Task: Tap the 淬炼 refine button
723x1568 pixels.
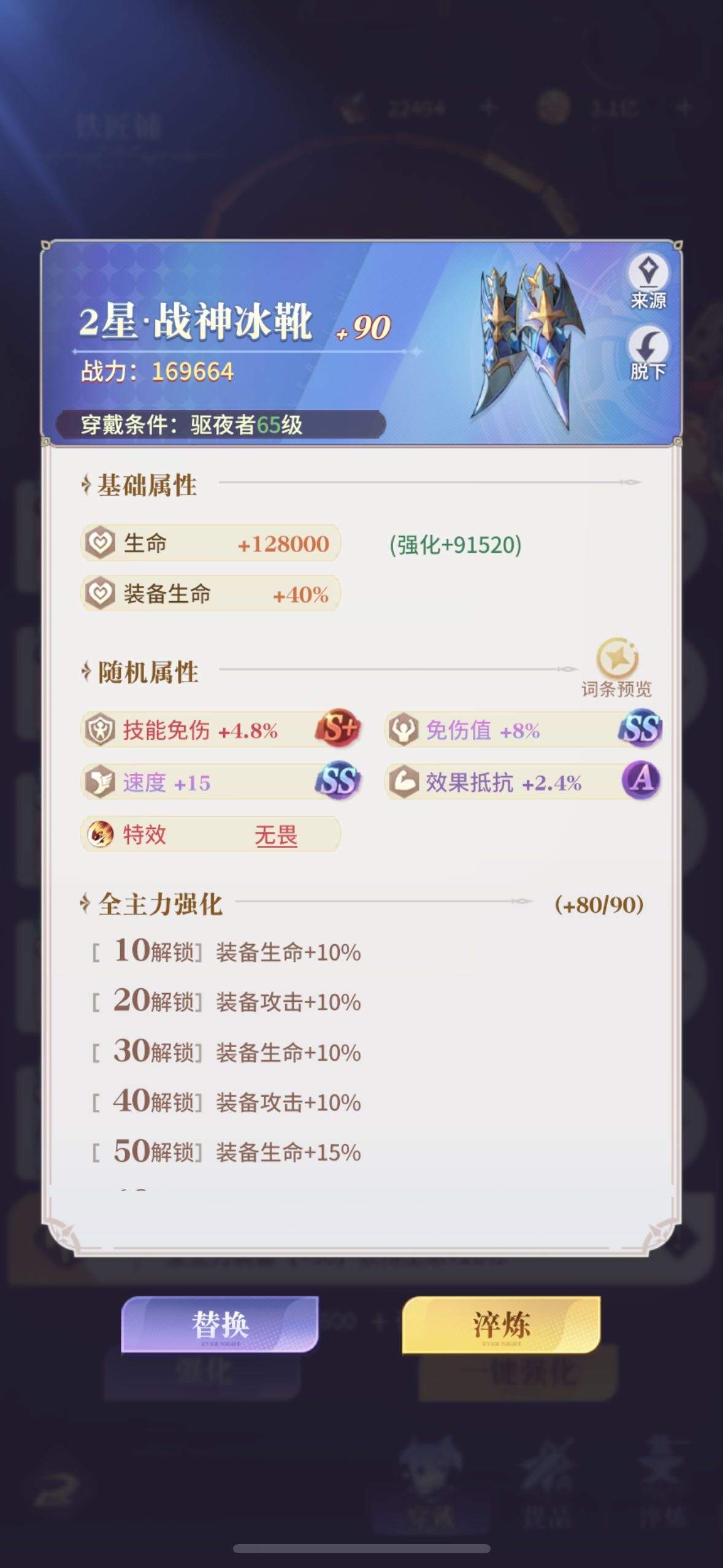Action: 501,1324
